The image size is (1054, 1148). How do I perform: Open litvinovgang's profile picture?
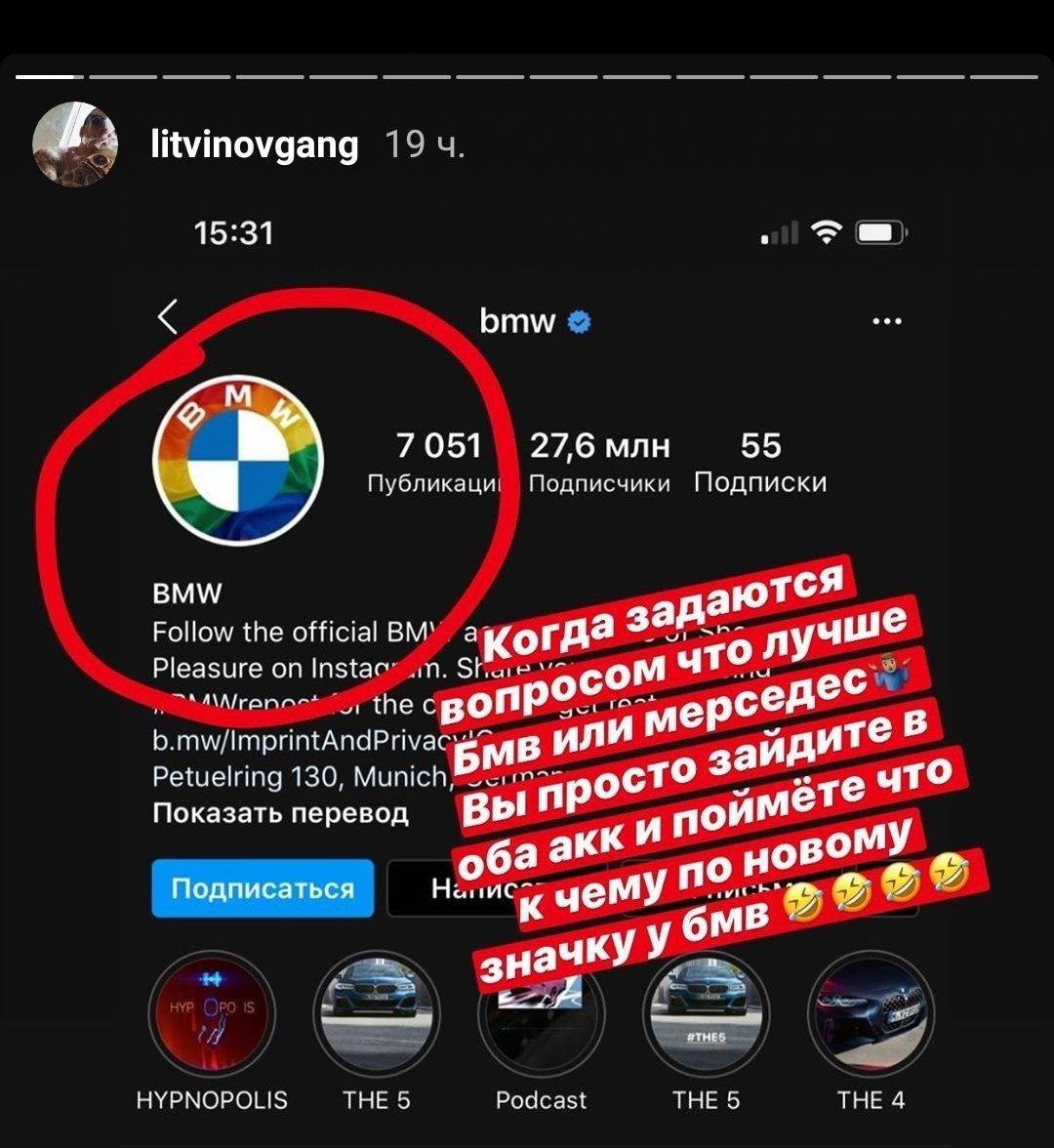(75, 144)
